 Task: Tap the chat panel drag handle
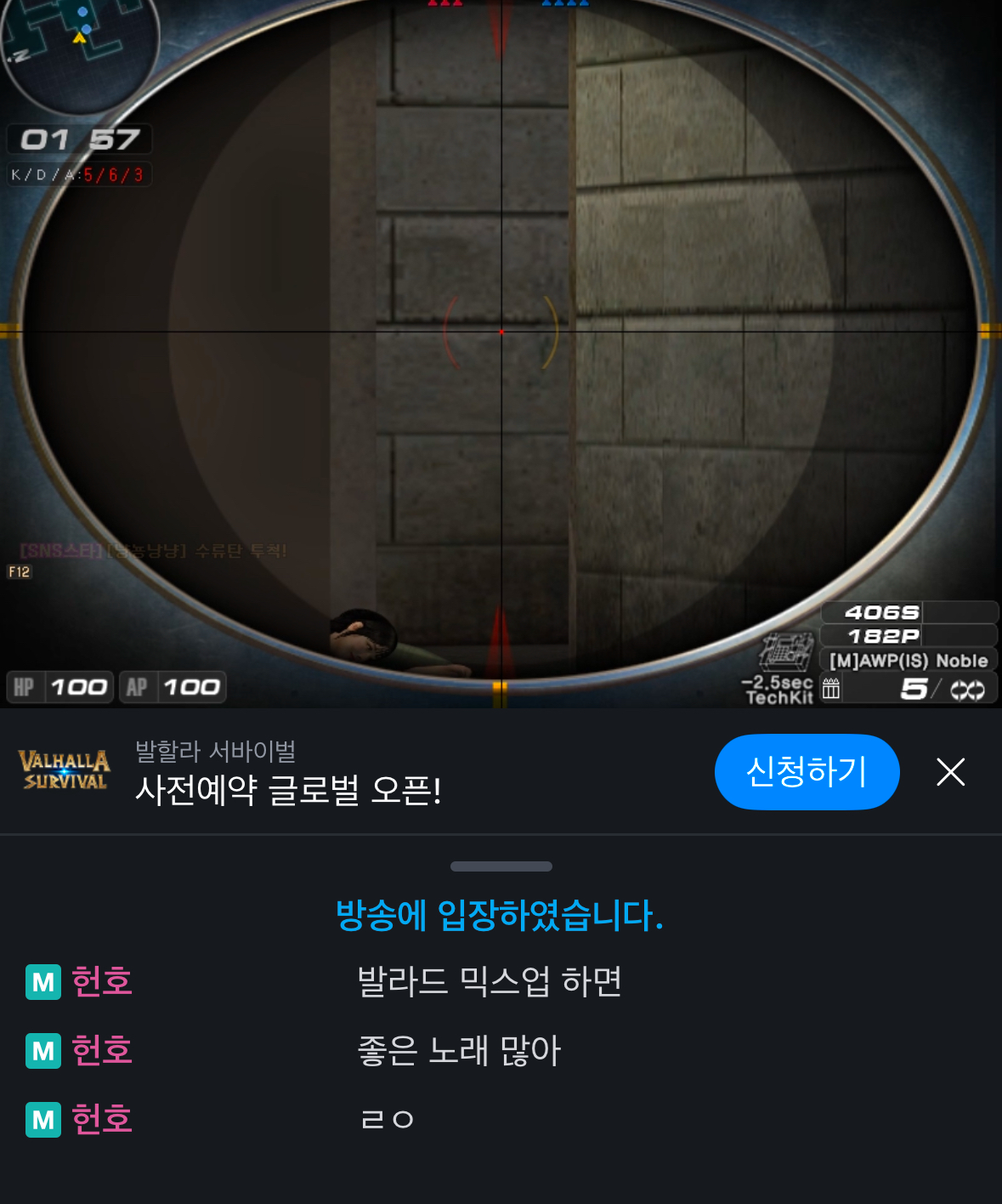pos(501,866)
